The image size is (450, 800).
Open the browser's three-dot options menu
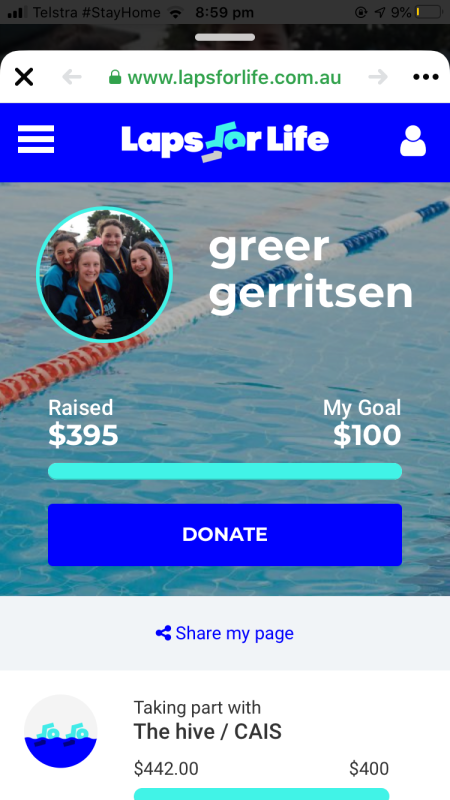point(426,77)
